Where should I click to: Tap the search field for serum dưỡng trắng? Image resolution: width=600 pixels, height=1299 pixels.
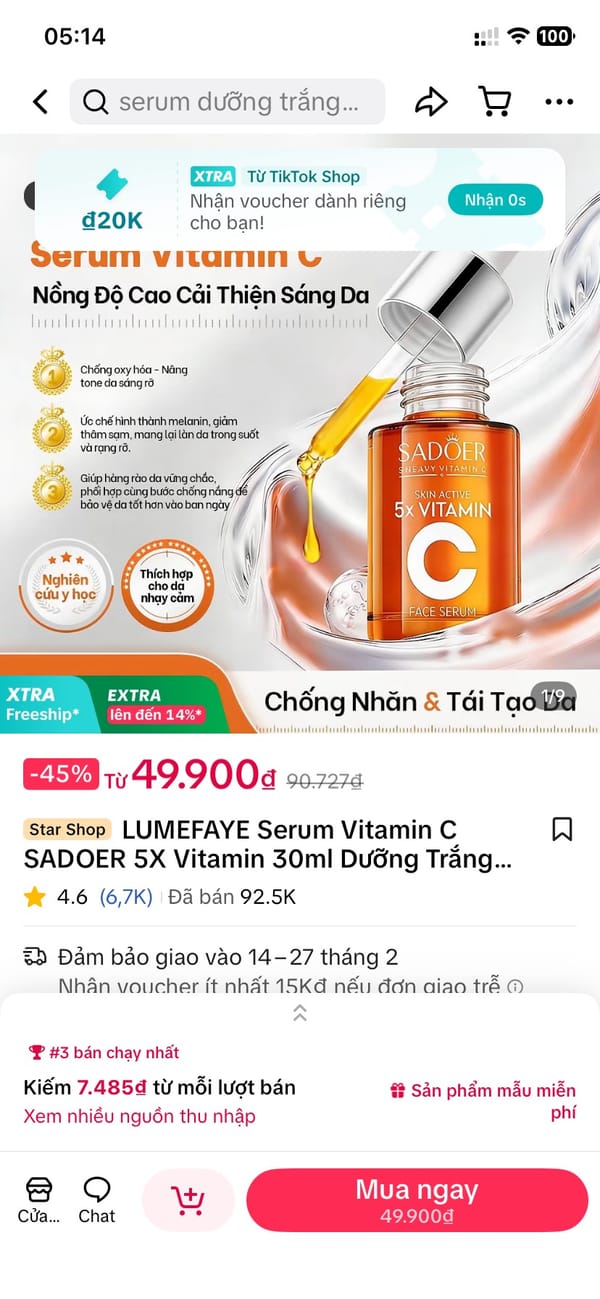click(227, 101)
